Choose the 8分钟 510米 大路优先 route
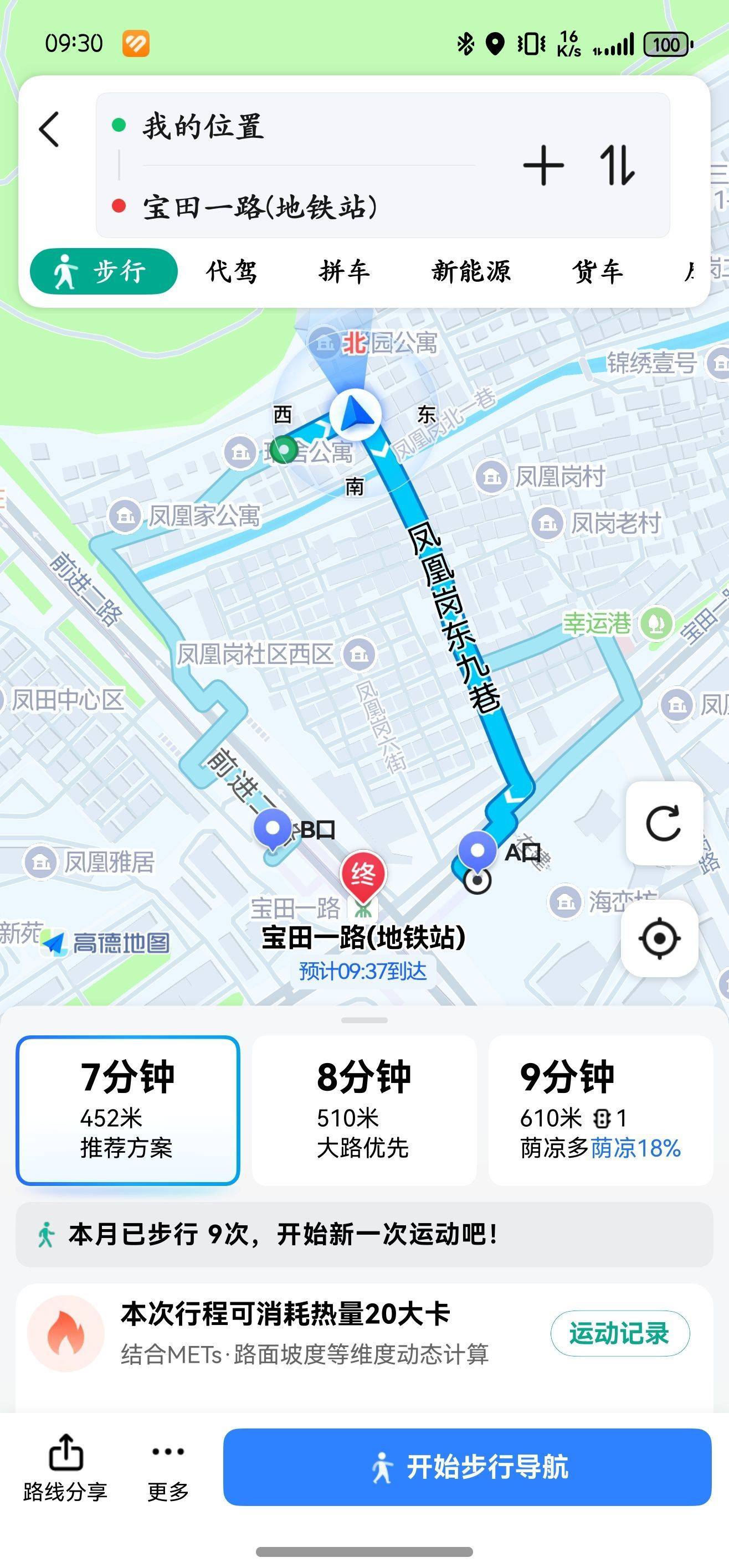This screenshot has height=1568, width=729. pyautogui.click(x=364, y=1110)
